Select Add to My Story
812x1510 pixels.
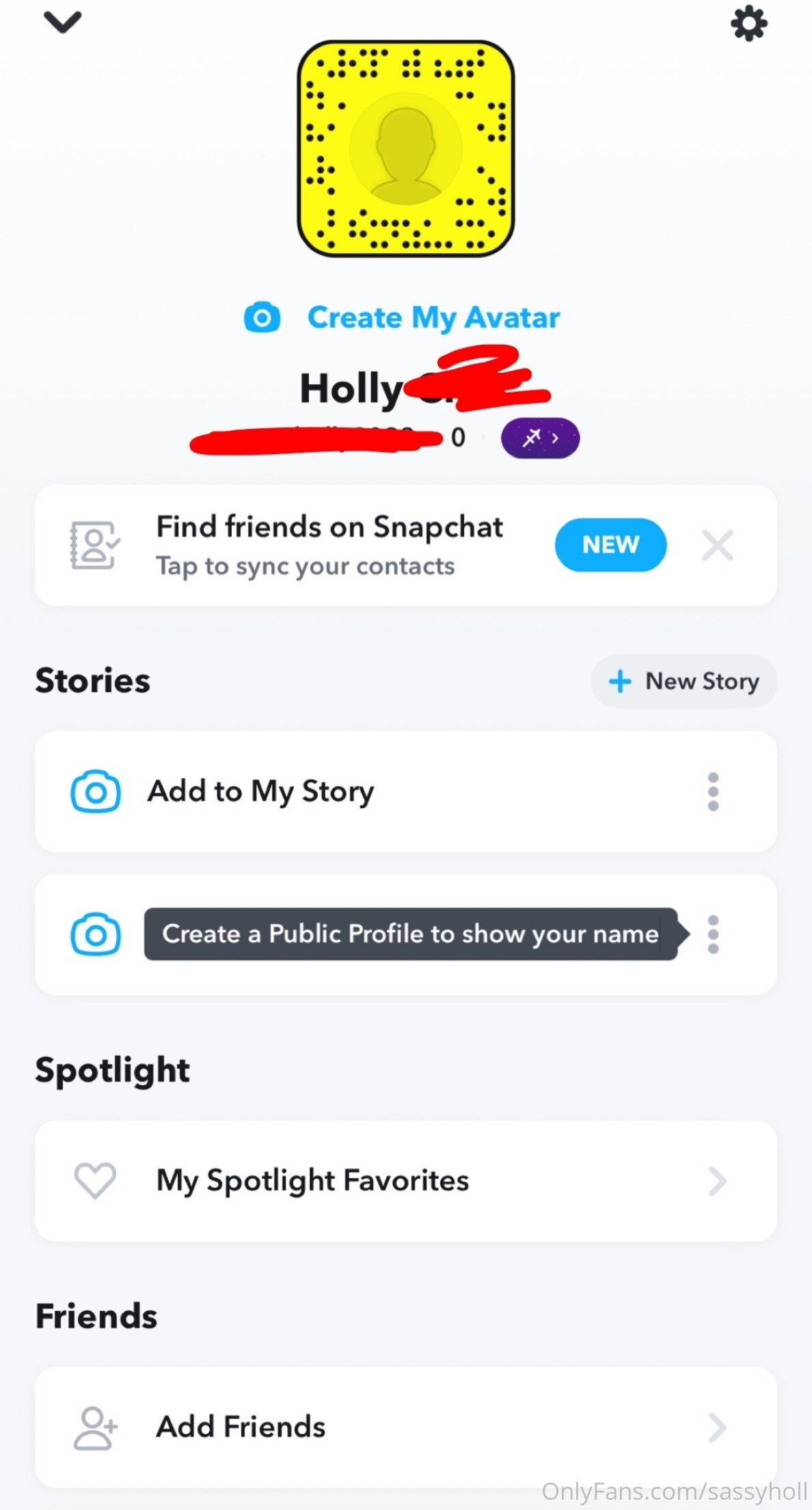(406, 791)
